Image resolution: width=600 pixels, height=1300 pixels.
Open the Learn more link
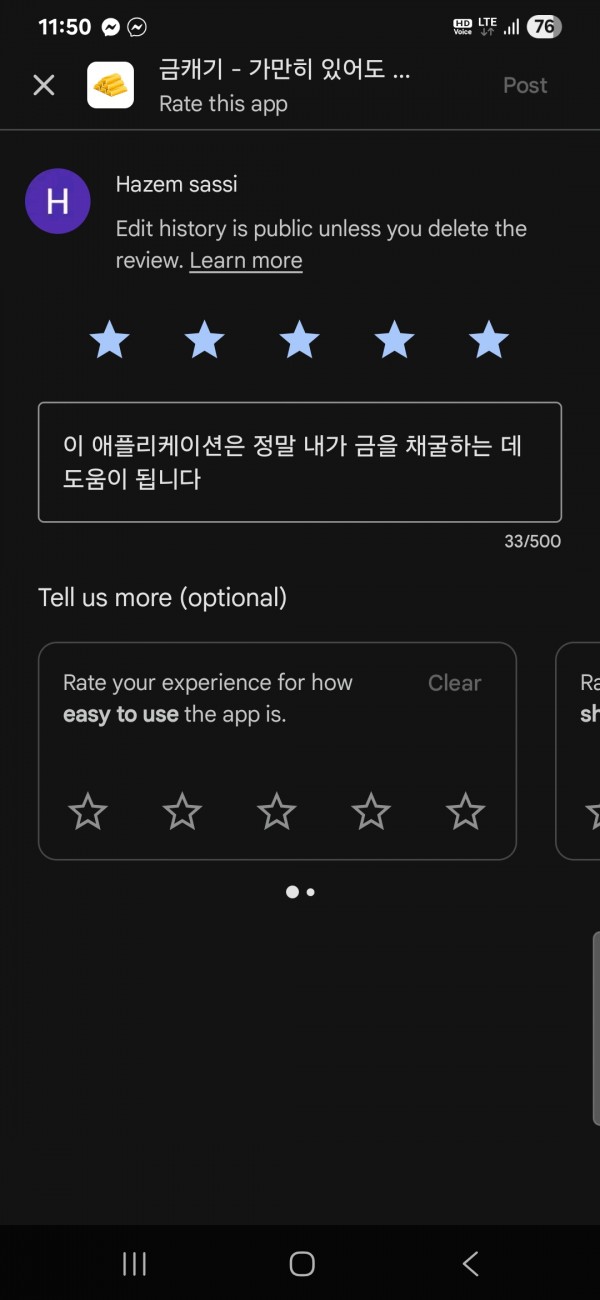pyautogui.click(x=246, y=261)
